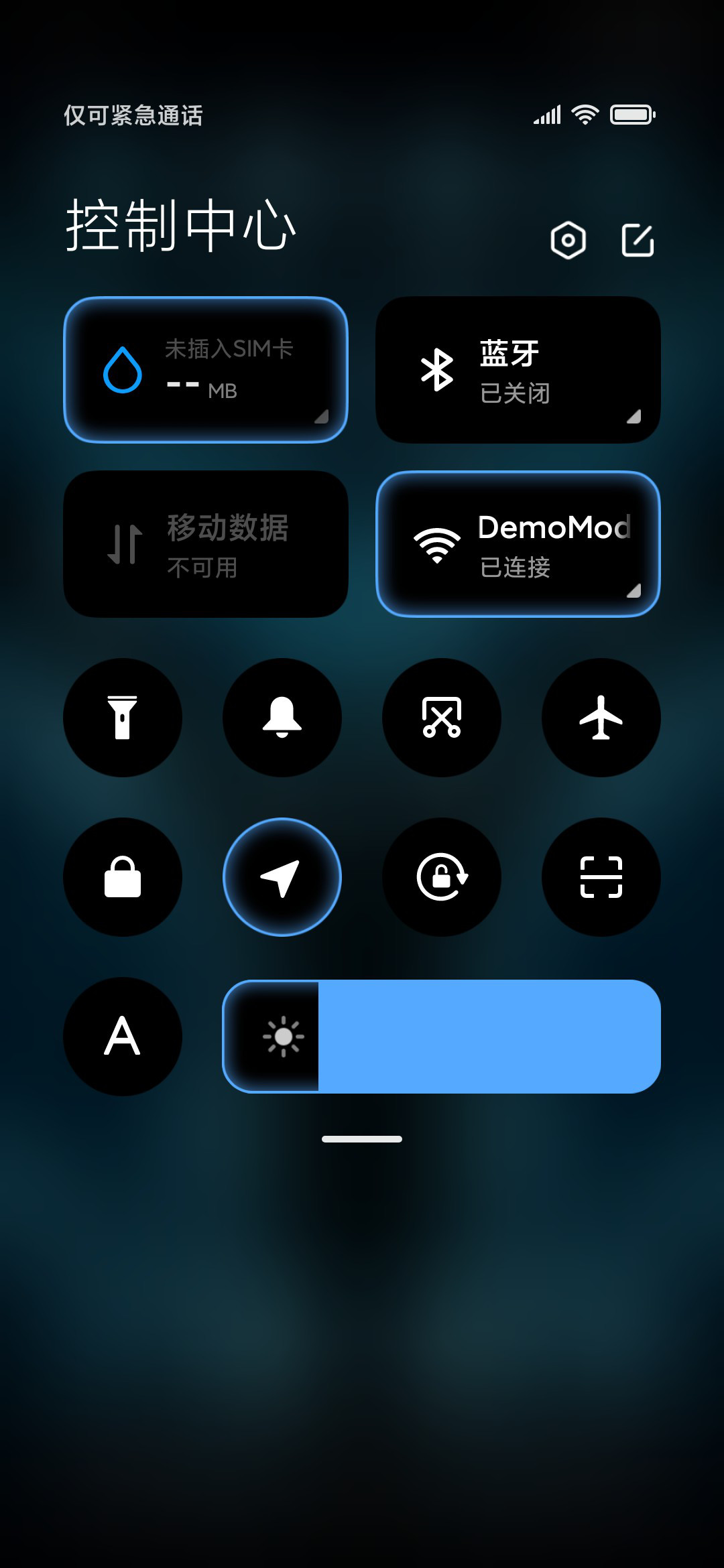Turn on the flashlight
The height and width of the screenshot is (1568, 724).
tap(123, 718)
